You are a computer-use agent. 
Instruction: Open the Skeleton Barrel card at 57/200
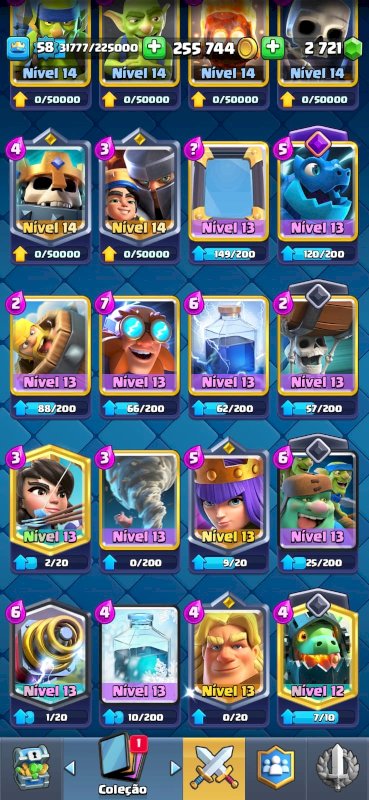click(x=318, y=351)
